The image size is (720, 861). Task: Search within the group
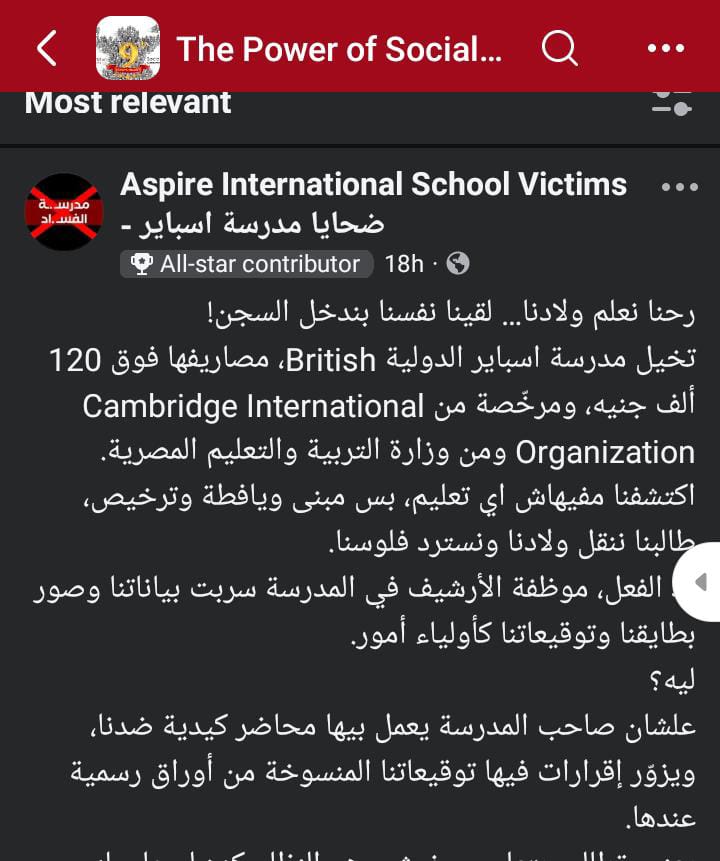pyautogui.click(x=559, y=47)
